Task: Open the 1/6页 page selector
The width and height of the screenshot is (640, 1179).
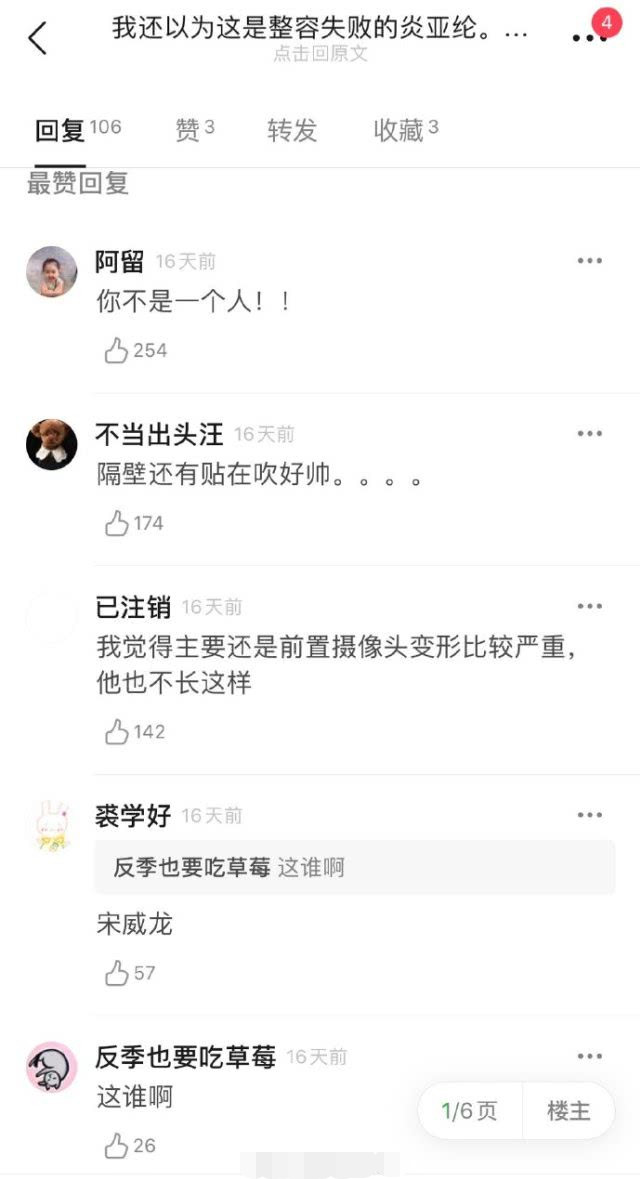Action: (469, 1111)
